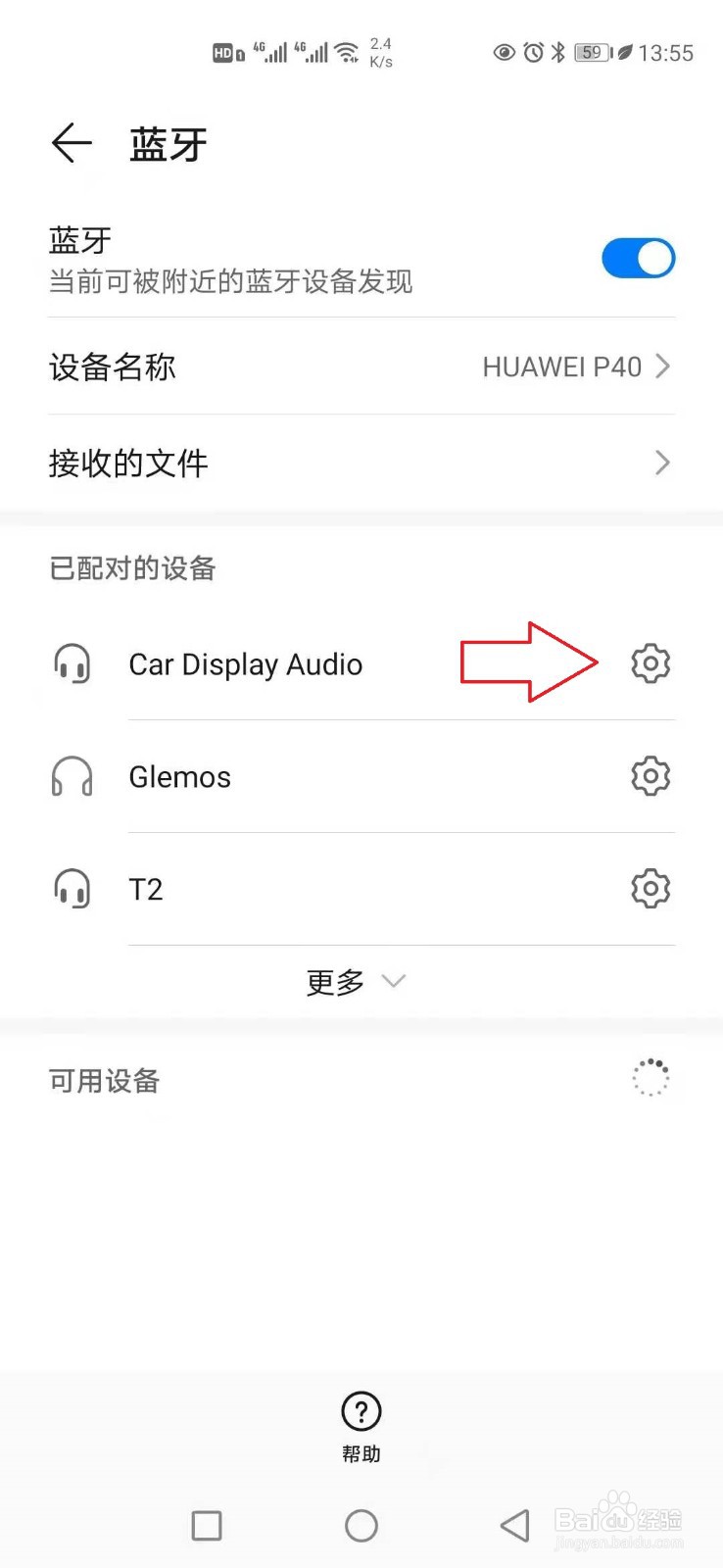Tap the headphone icon next to Glemos

[71, 776]
